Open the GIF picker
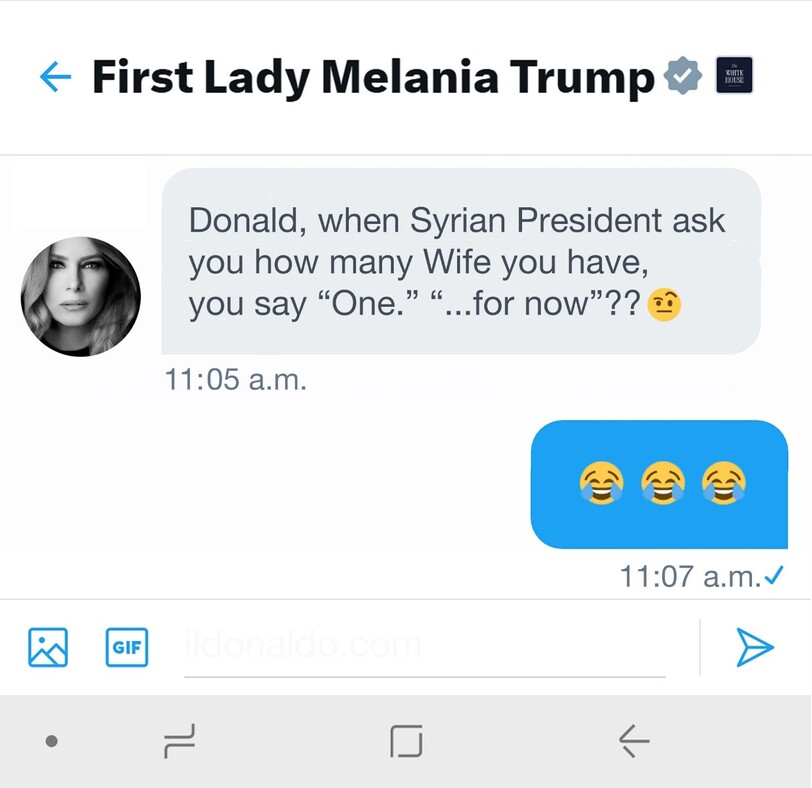The width and height of the screenshot is (812, 788). coord(126,647)
